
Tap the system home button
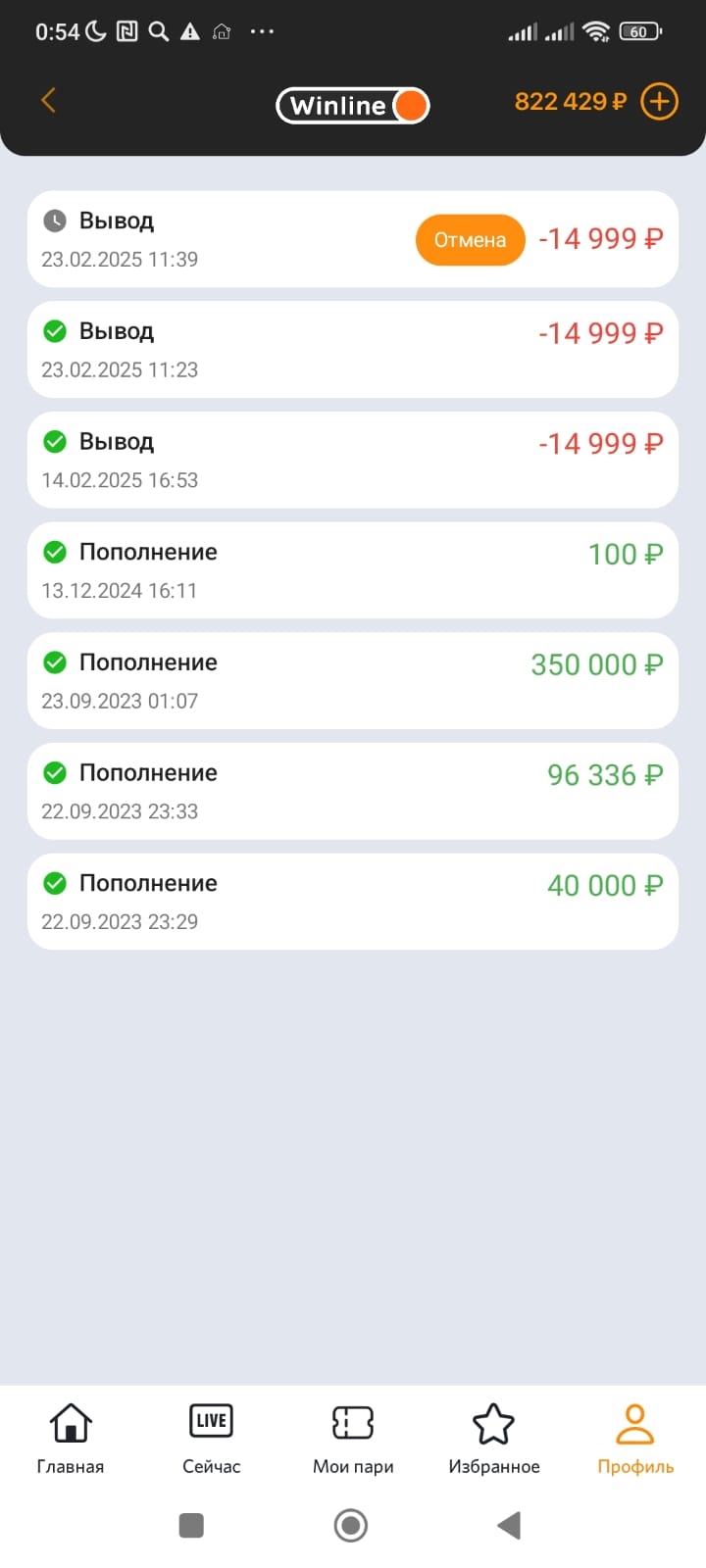point(351,1525)
